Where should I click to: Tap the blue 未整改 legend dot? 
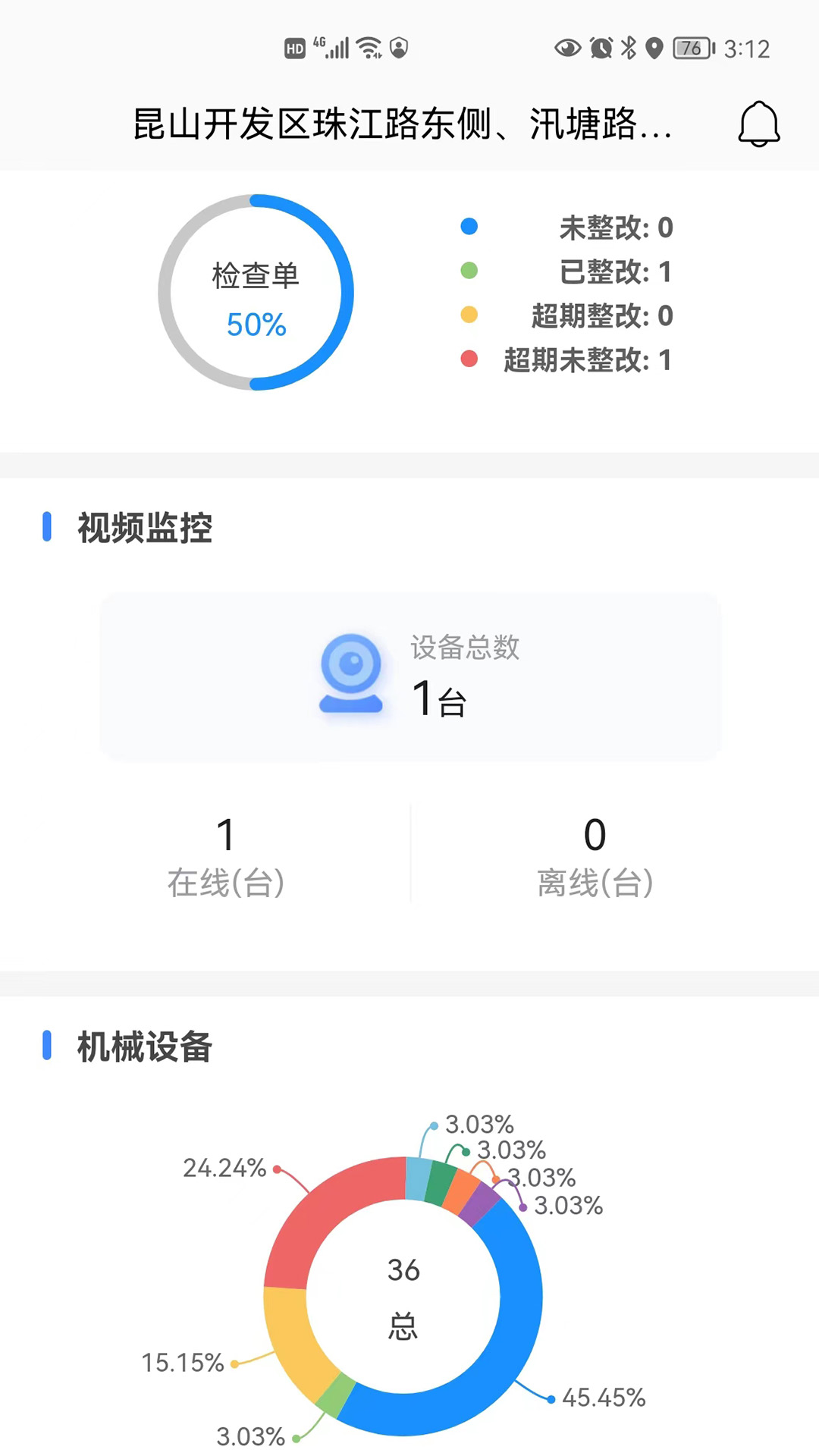coord(469,226)
